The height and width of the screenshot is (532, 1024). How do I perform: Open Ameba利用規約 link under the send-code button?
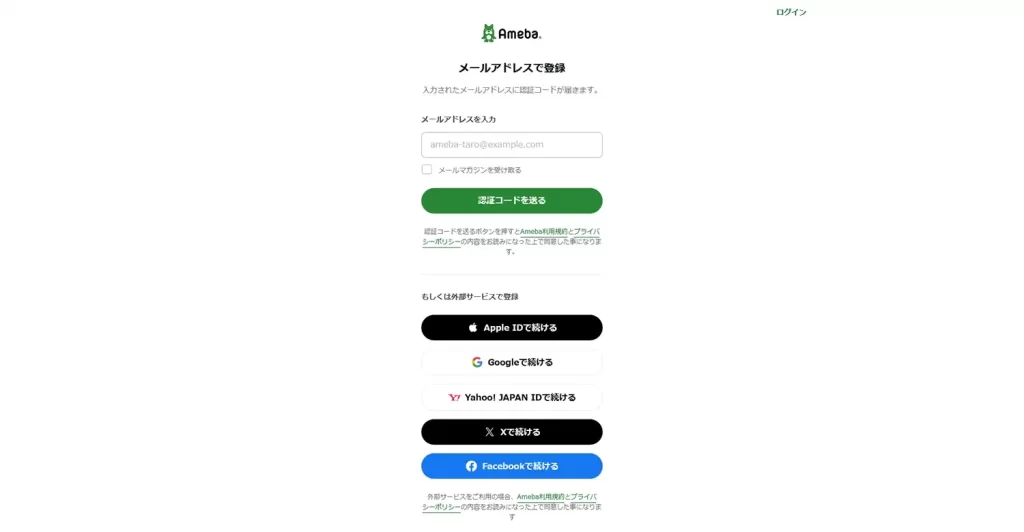pos(543,231)
